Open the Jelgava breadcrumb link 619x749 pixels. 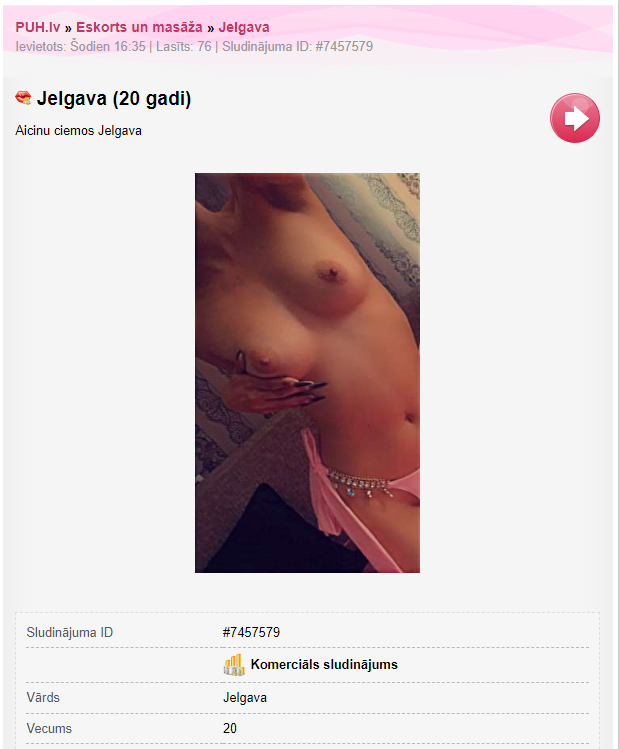point(244,27)
